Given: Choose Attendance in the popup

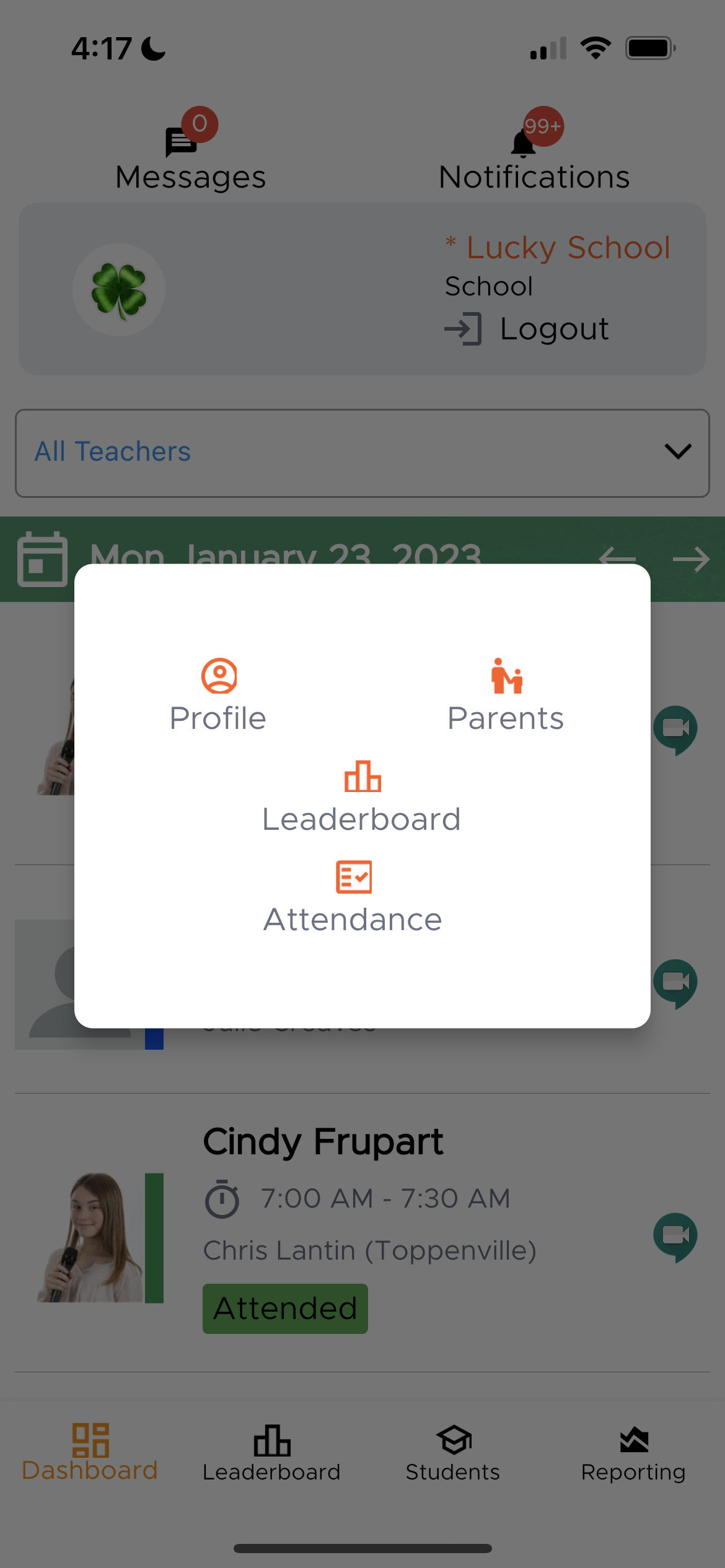Looking at the screenshot, I should (x=353, y=897).
